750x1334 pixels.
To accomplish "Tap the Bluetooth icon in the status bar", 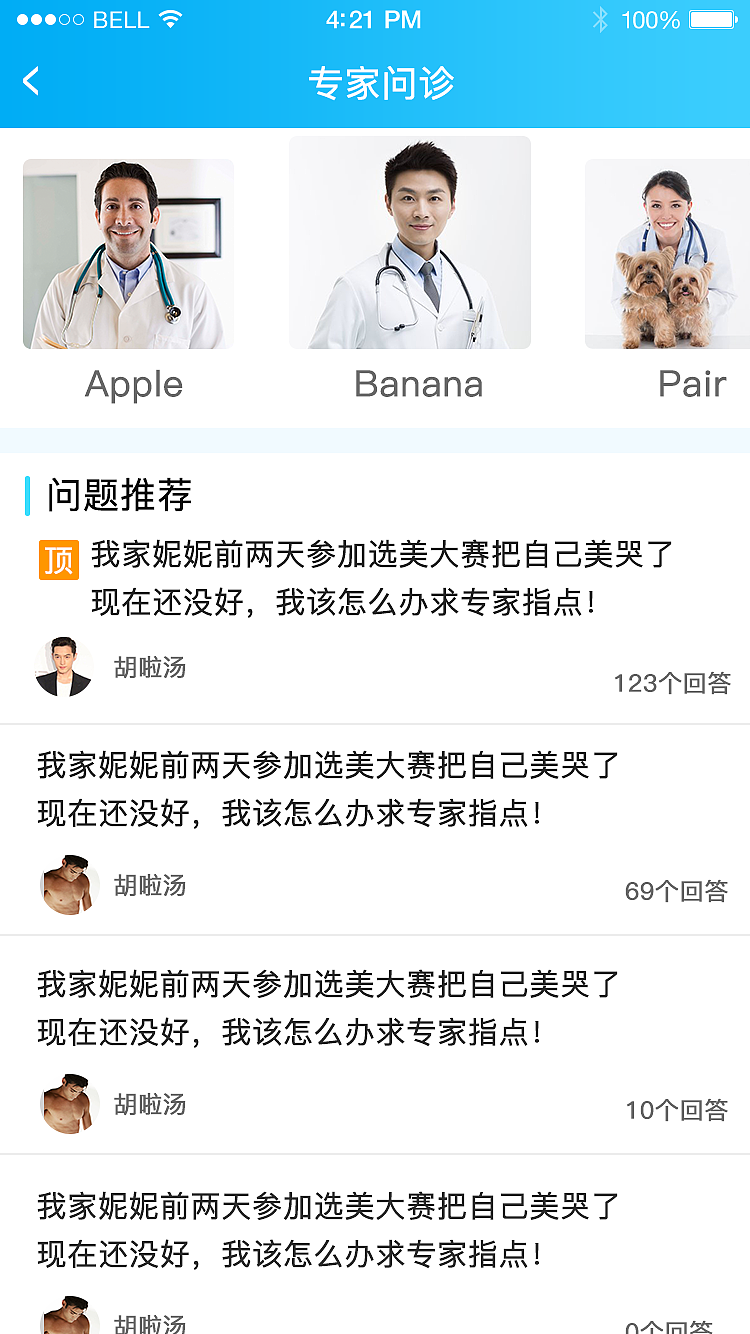I will coord(601,18).
